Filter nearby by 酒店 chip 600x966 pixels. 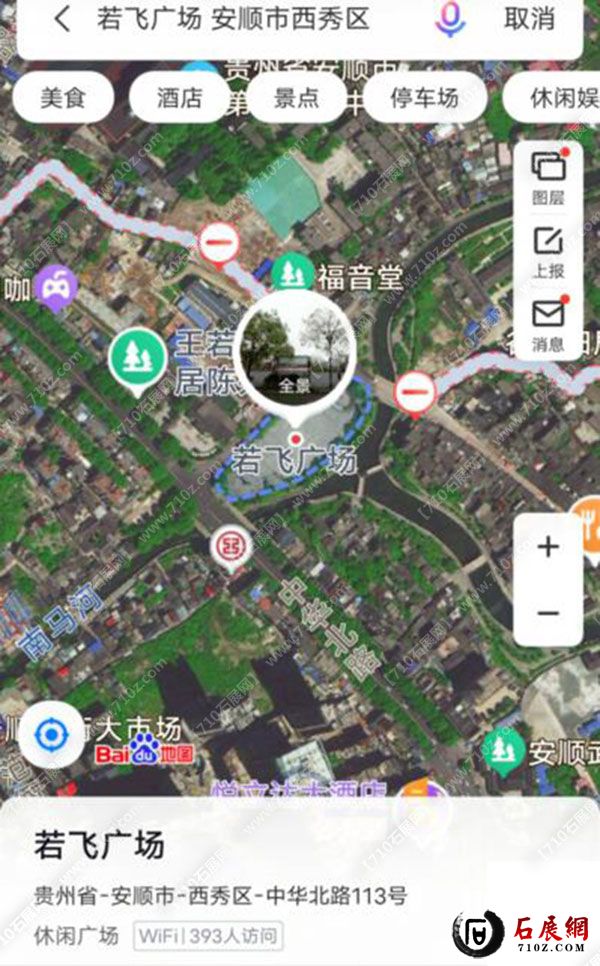(180, 98)
